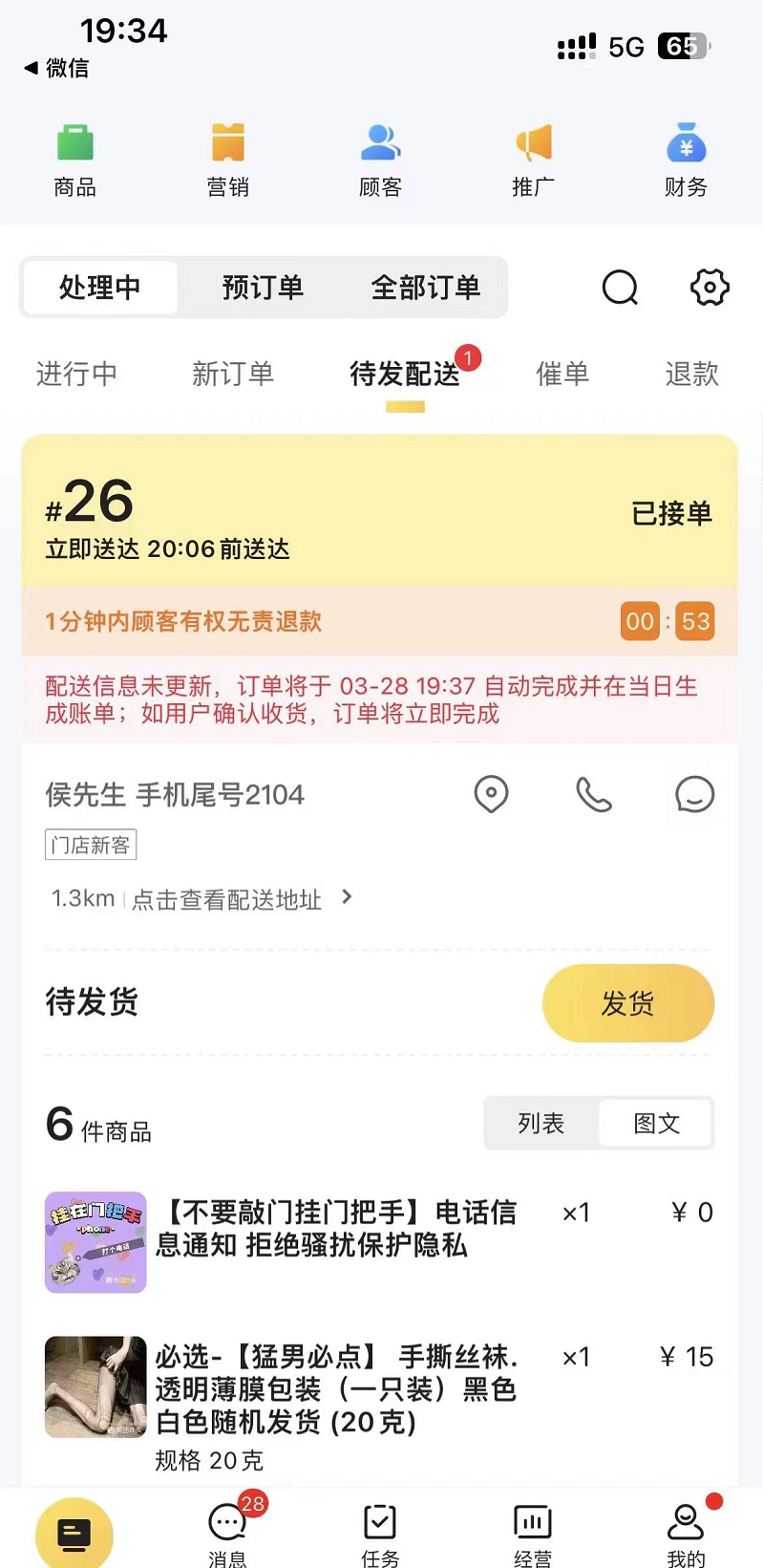The height and width of the screenshot is (1568, 763).
Task: Open 点击查看配送地址 link
Action: pyautogui.click(x=226, y=899)
